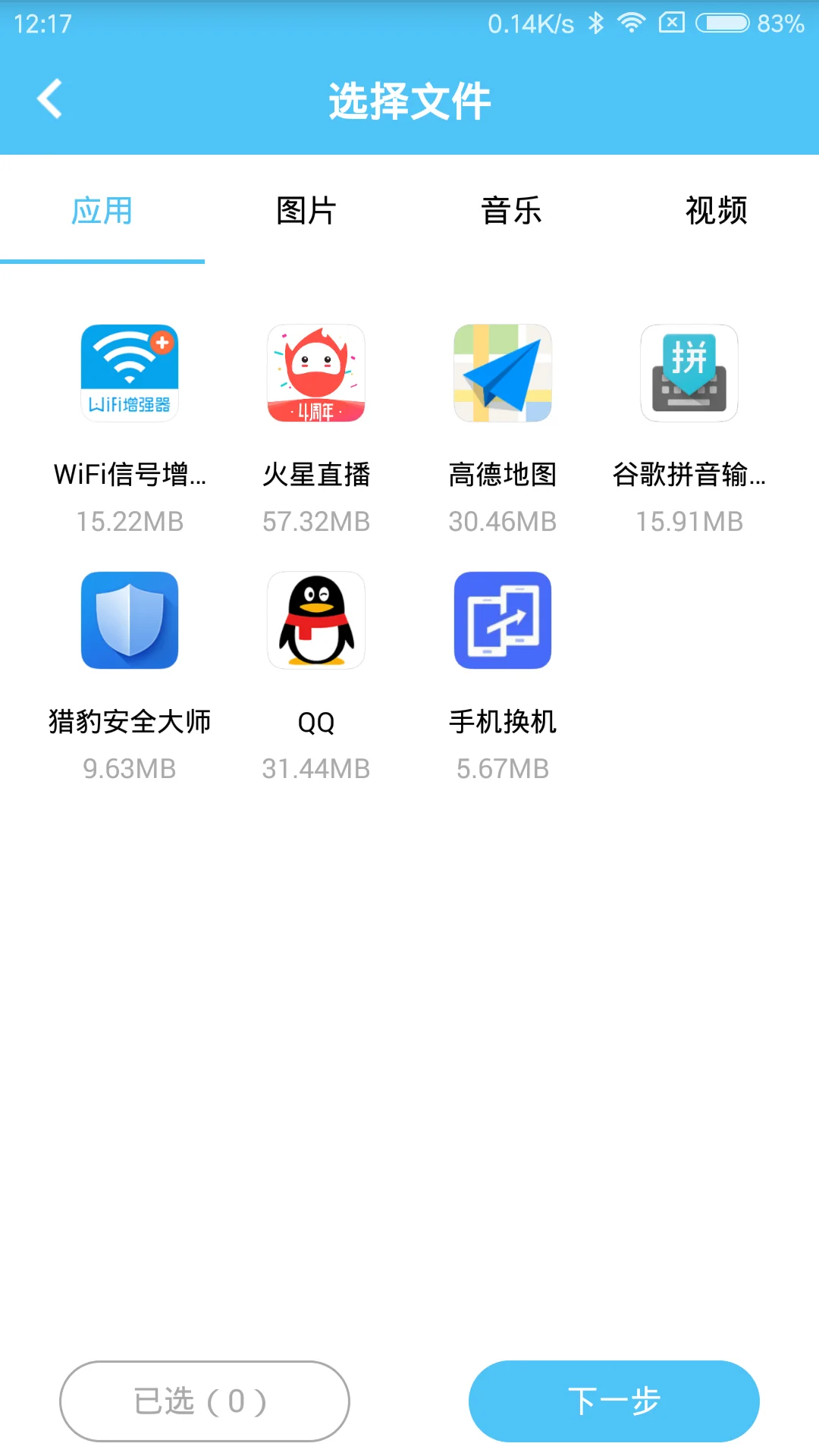819x1456 pixels.
Task: Tap the 下一步 button
Action: pyautogui.click(x=614, y=1401)
